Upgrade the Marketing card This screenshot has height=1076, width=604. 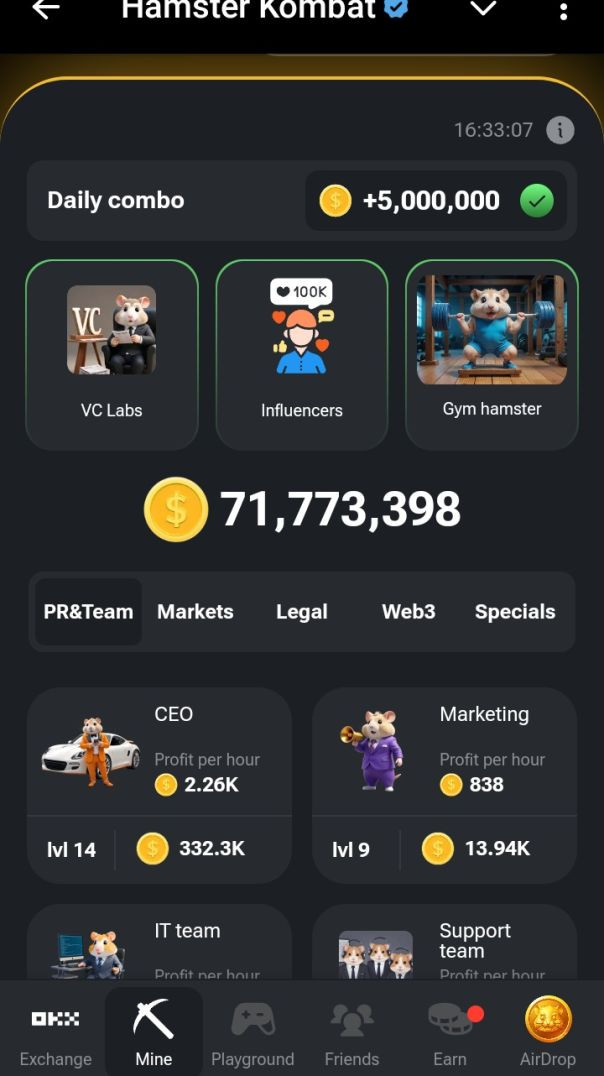click(444, 784)
